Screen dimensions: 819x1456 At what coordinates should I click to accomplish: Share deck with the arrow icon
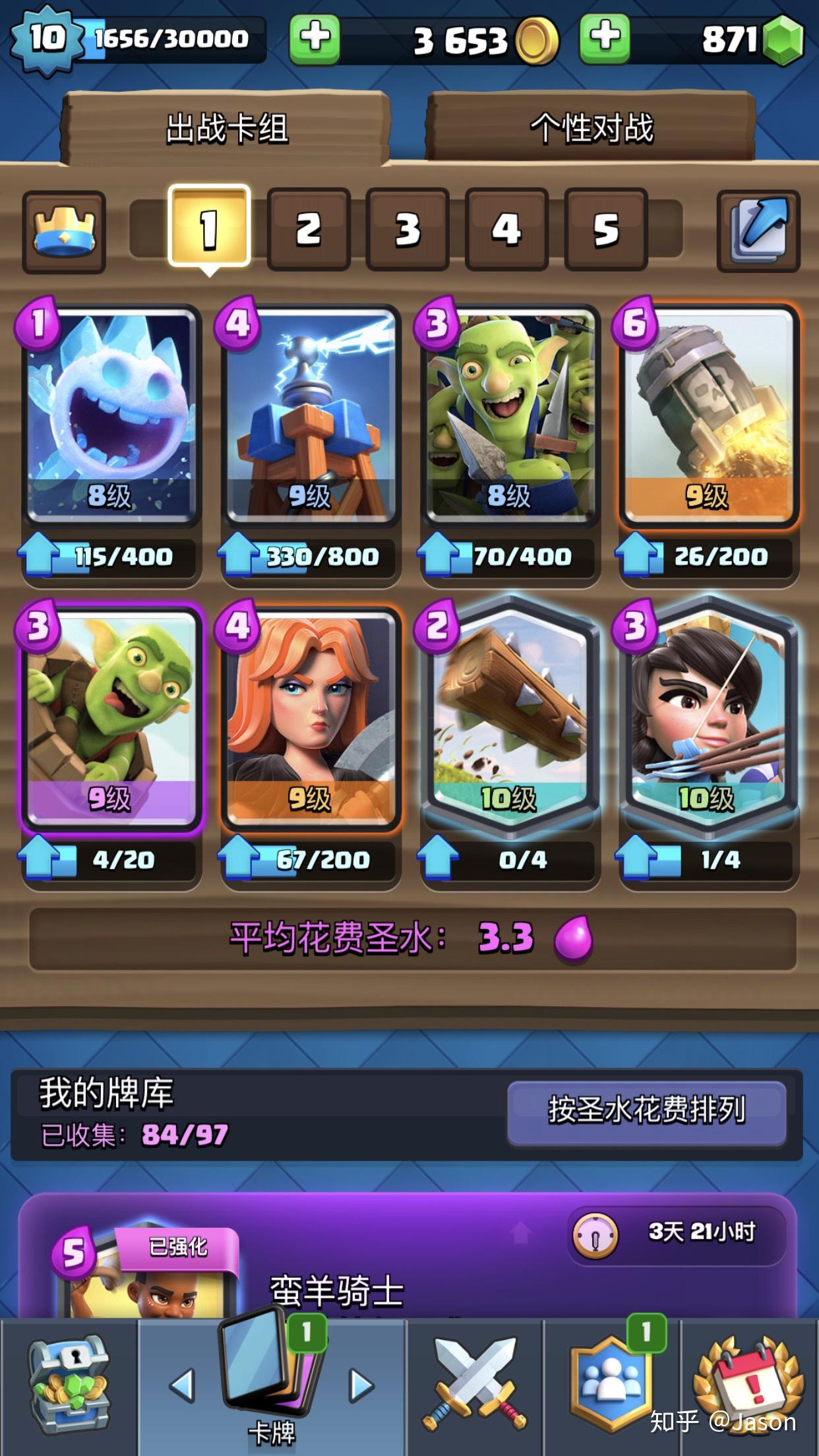coord(758,231)
